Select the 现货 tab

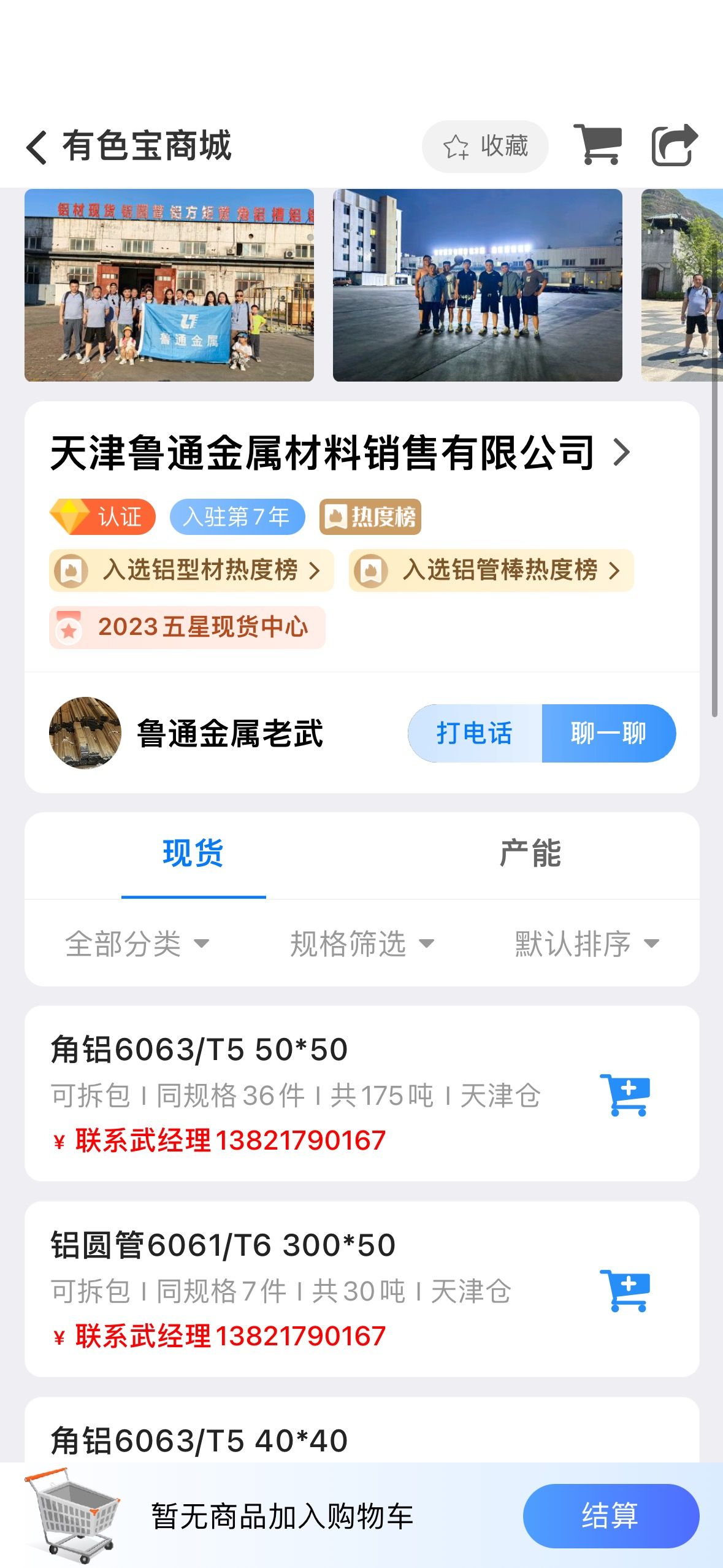(x=194, y=854)
